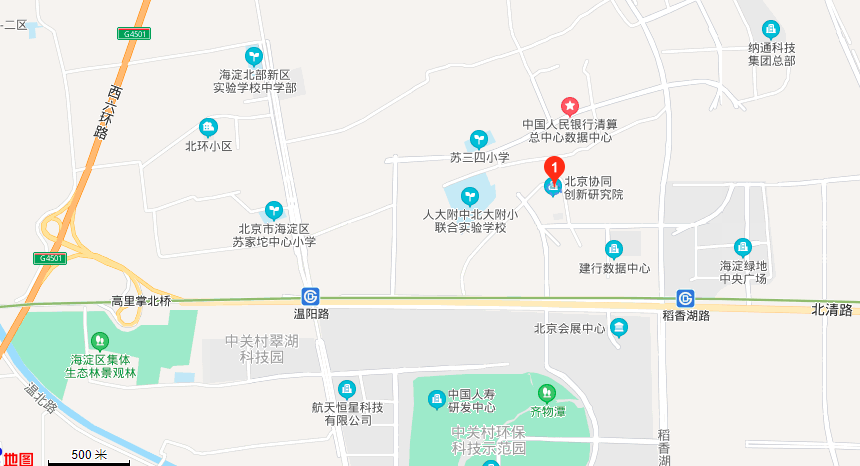This screenshot has width=860, height=466.
Task: Select the 温阳路 subway station icon
Action: [311, 297]
